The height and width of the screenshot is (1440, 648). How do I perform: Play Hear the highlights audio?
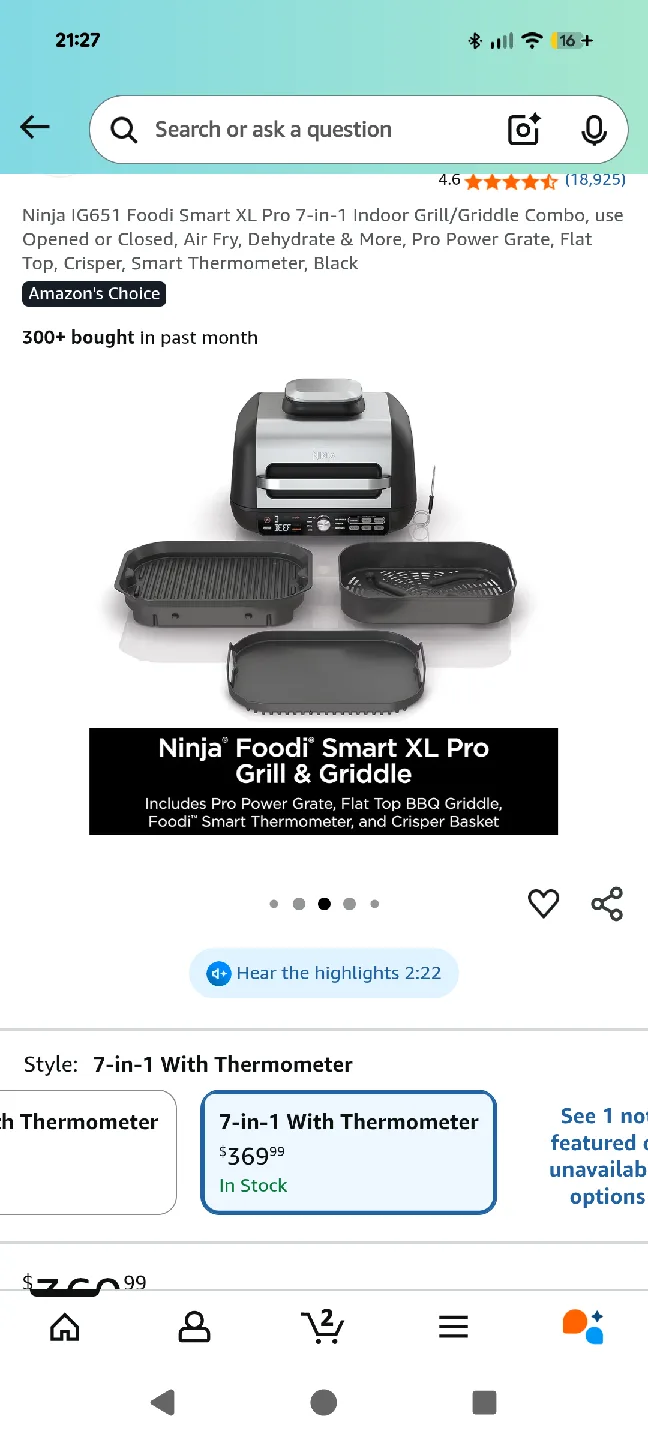click(323, 973)
